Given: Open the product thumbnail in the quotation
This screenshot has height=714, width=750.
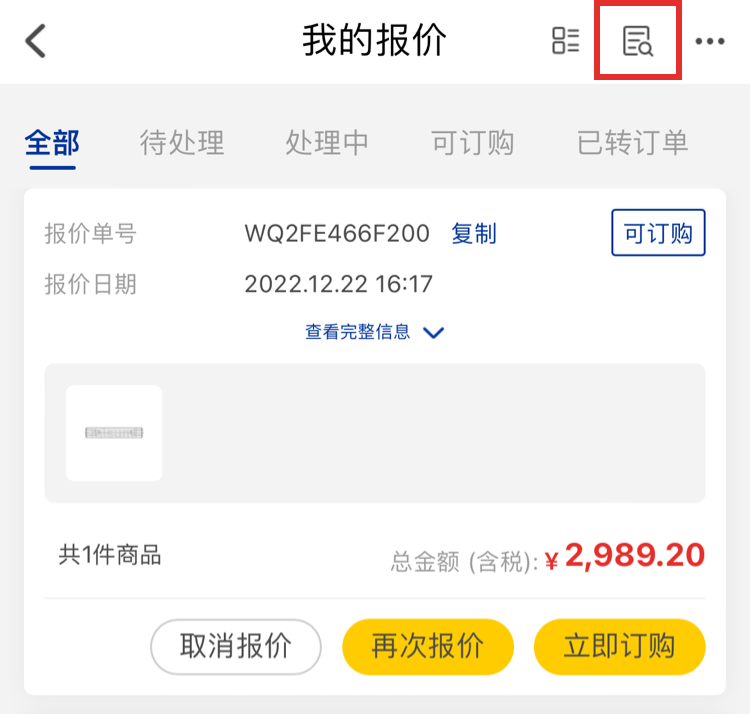Looking at the screenshot, I should click(114, 433).
